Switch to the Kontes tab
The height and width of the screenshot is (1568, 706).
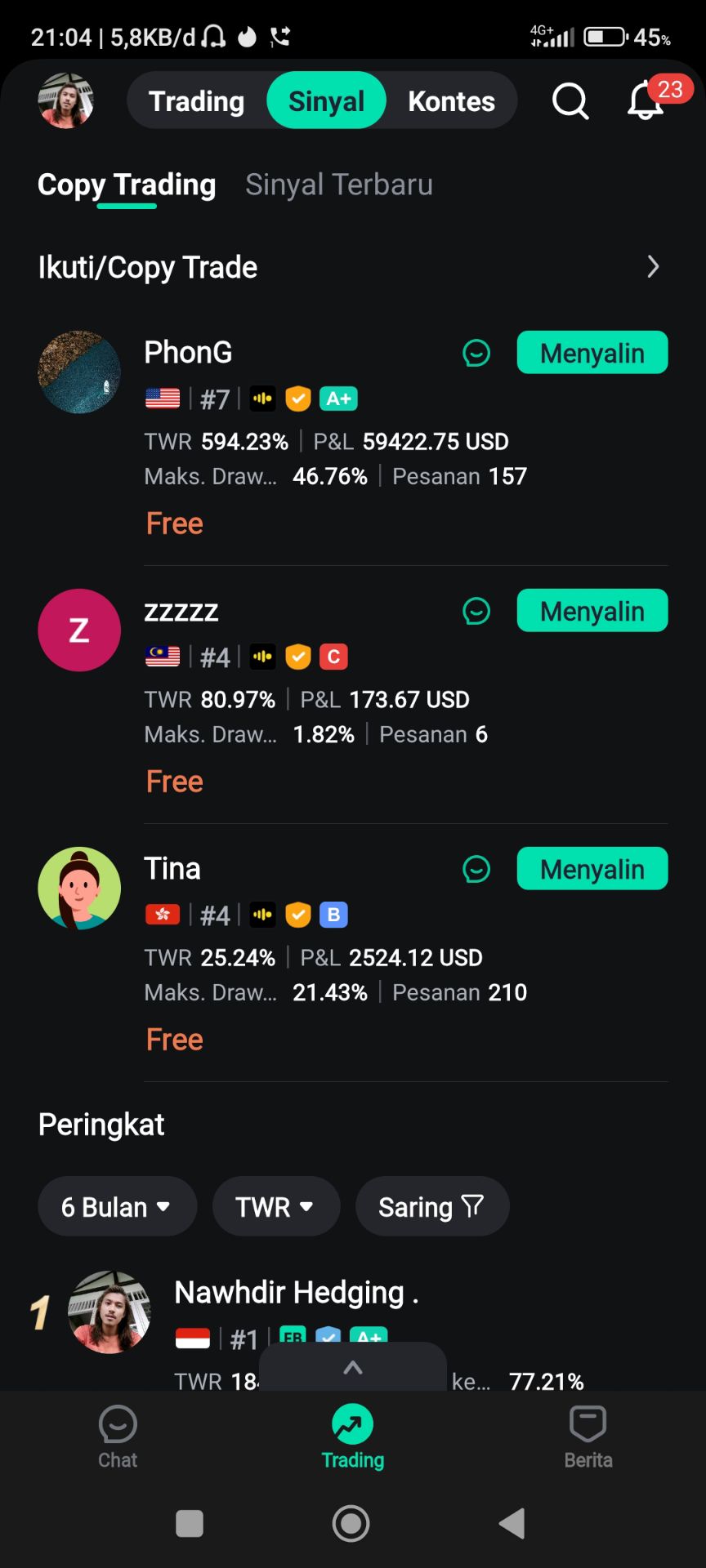click(451, 101)
